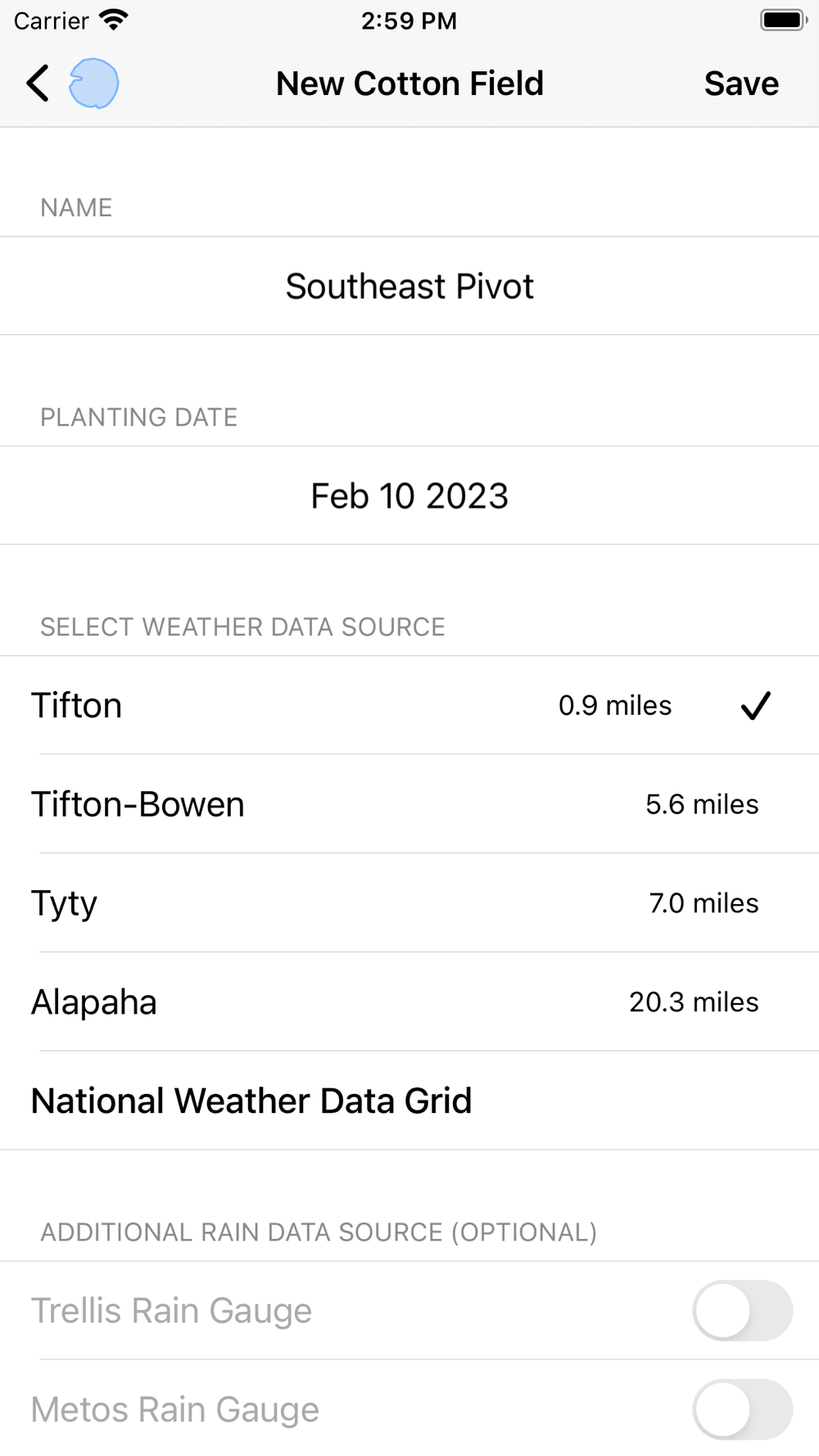Save the new cotton field
Image resolution: width=819 pixels, height=1456 pixels.
(x=740, y=84)
